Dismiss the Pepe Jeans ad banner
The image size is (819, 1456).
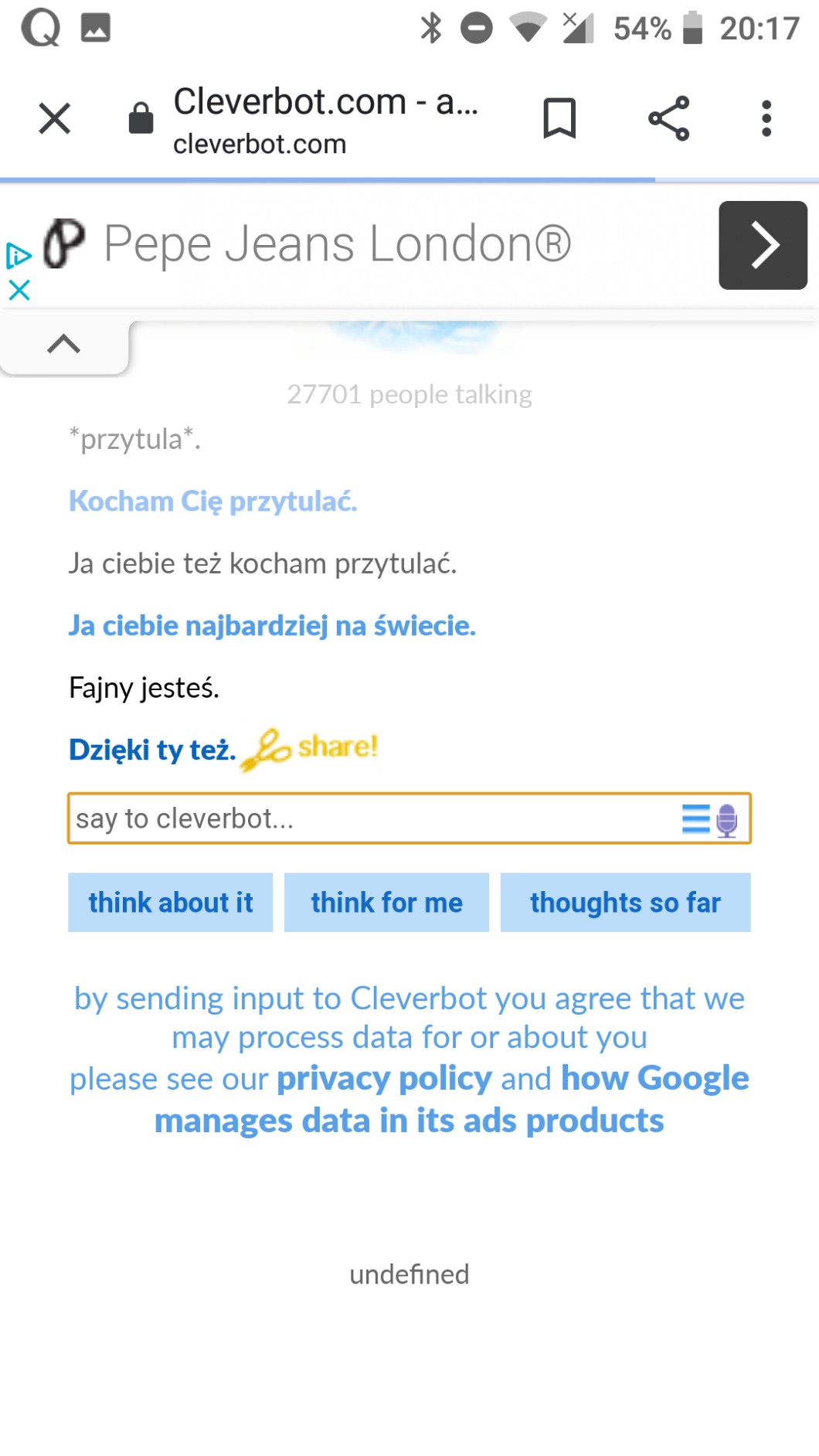[19, 291]
